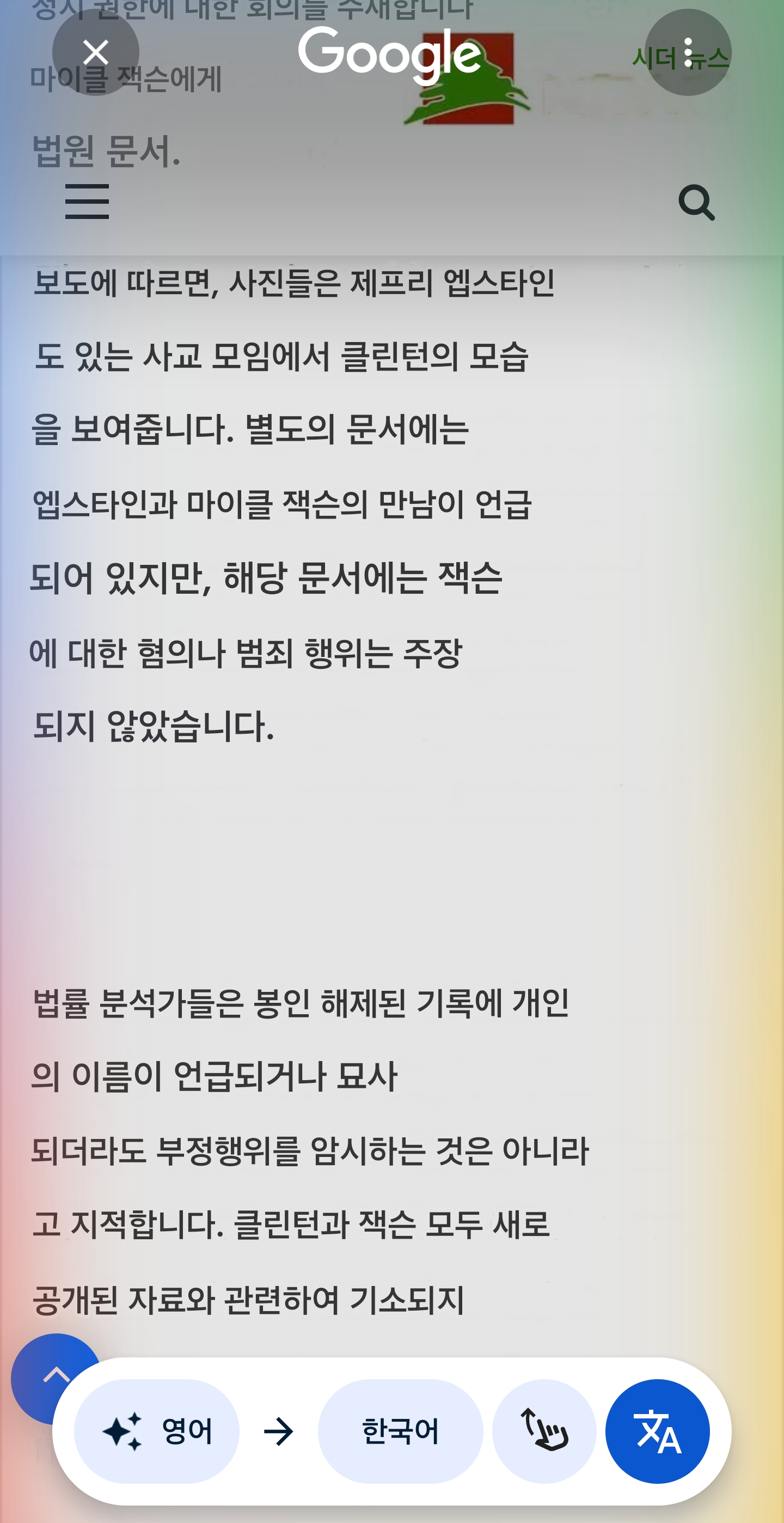Screen dimensions: 784x1523
Task: Open the hamburger navigation menu
Action: pos(87,201)
